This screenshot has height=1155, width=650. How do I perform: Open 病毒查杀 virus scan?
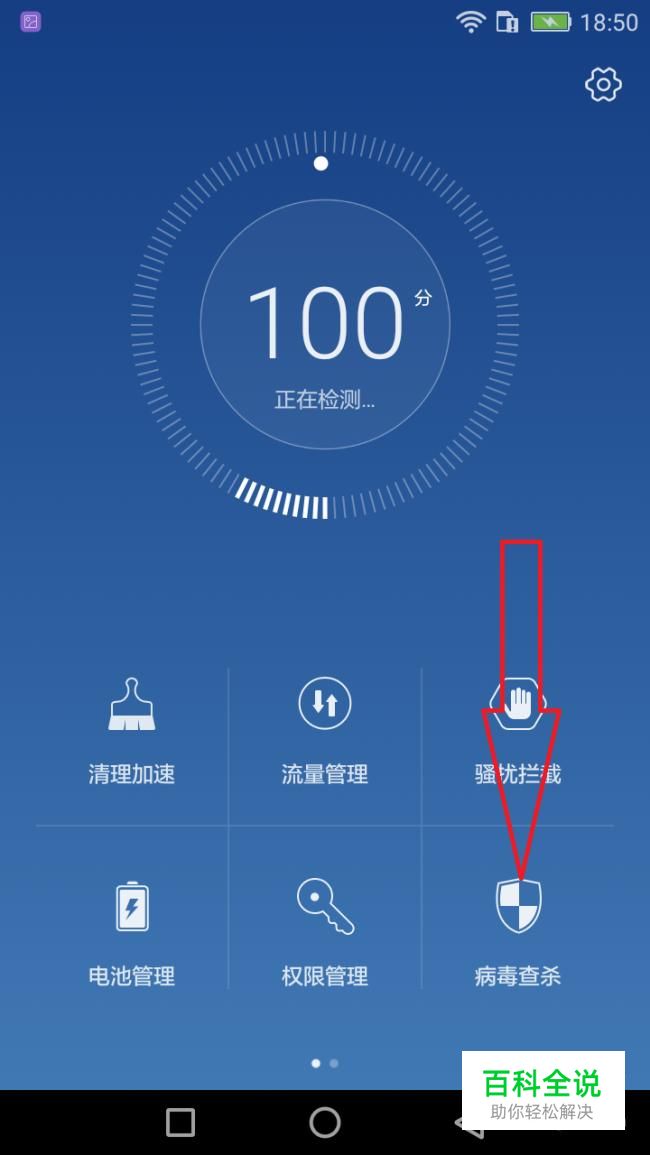518,932
